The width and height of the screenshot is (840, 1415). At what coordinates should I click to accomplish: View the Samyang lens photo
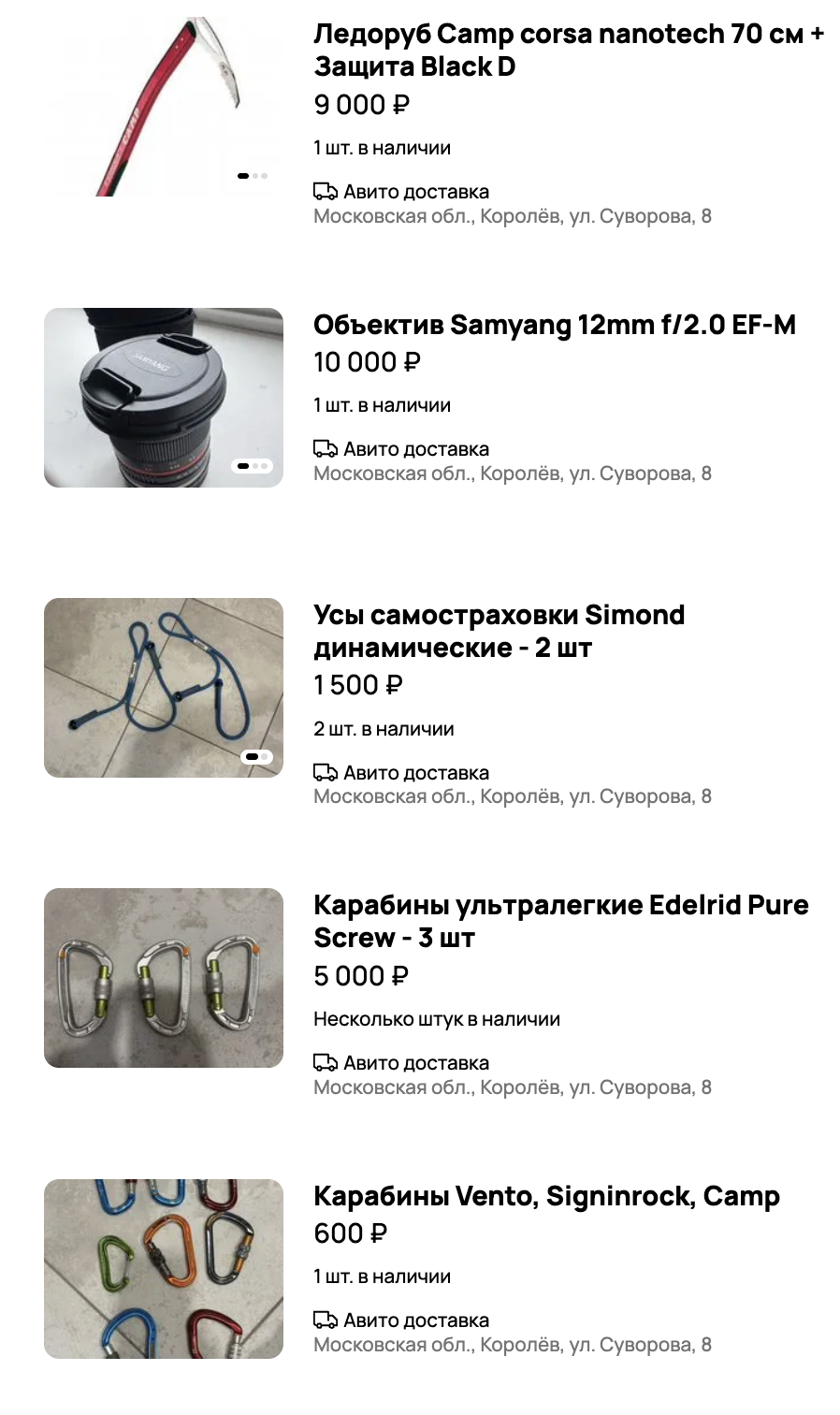click(x=164, y=398)
